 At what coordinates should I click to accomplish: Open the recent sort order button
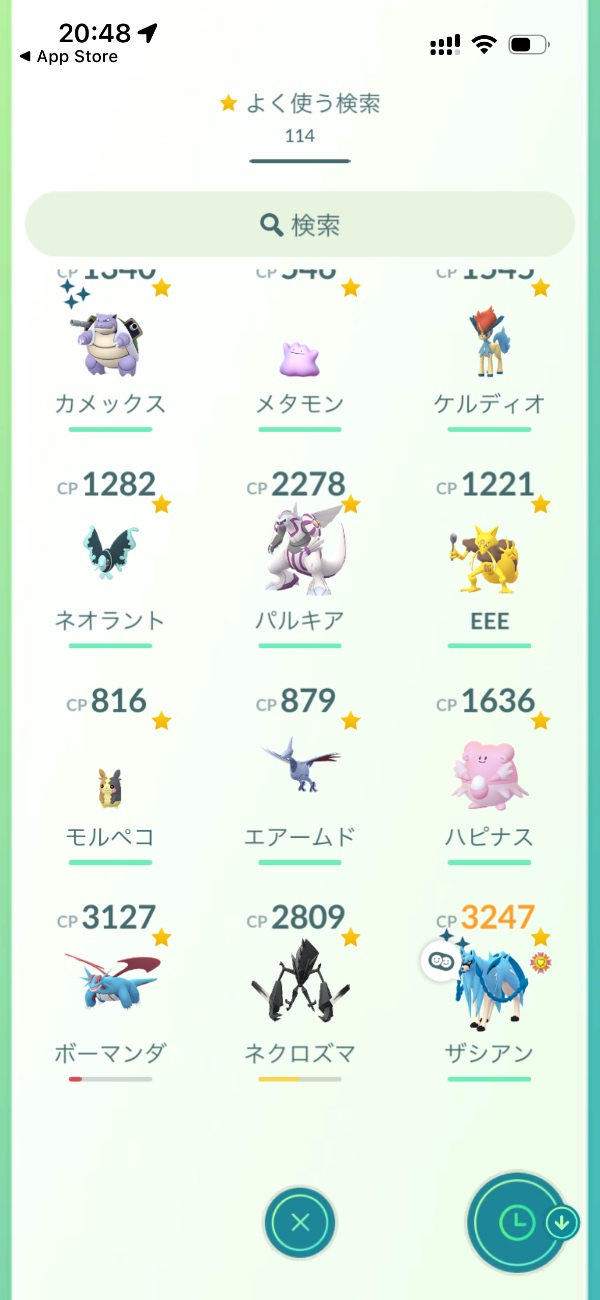pos(518,1221)
